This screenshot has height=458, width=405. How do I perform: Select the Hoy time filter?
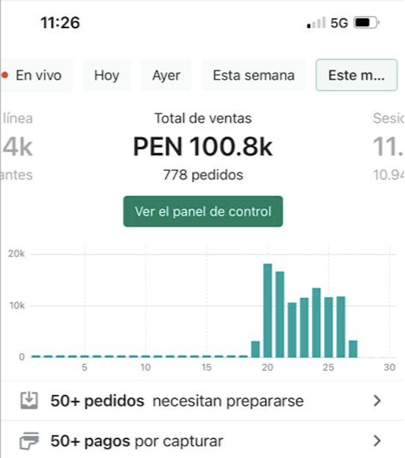pos(107,75)
